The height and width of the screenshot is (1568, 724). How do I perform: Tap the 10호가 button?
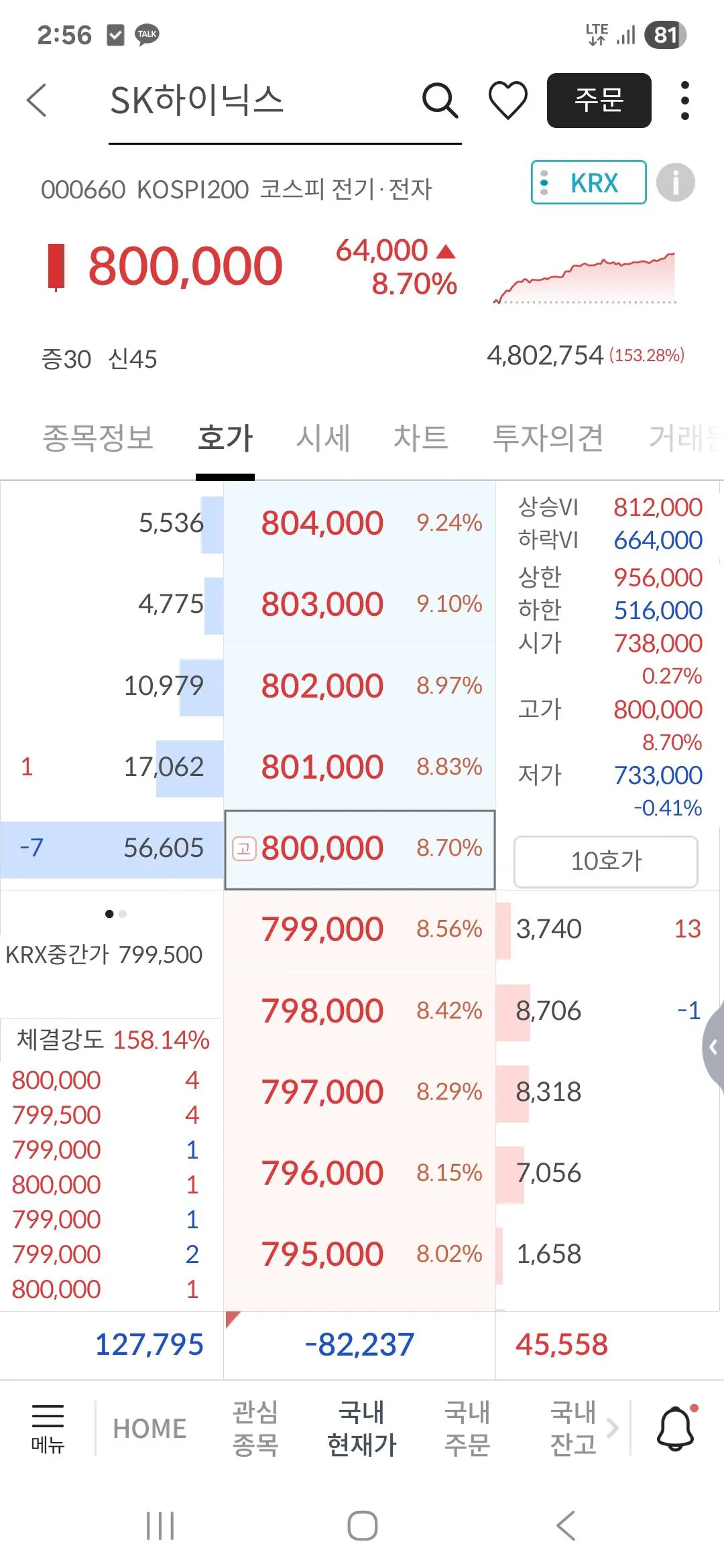605,861
